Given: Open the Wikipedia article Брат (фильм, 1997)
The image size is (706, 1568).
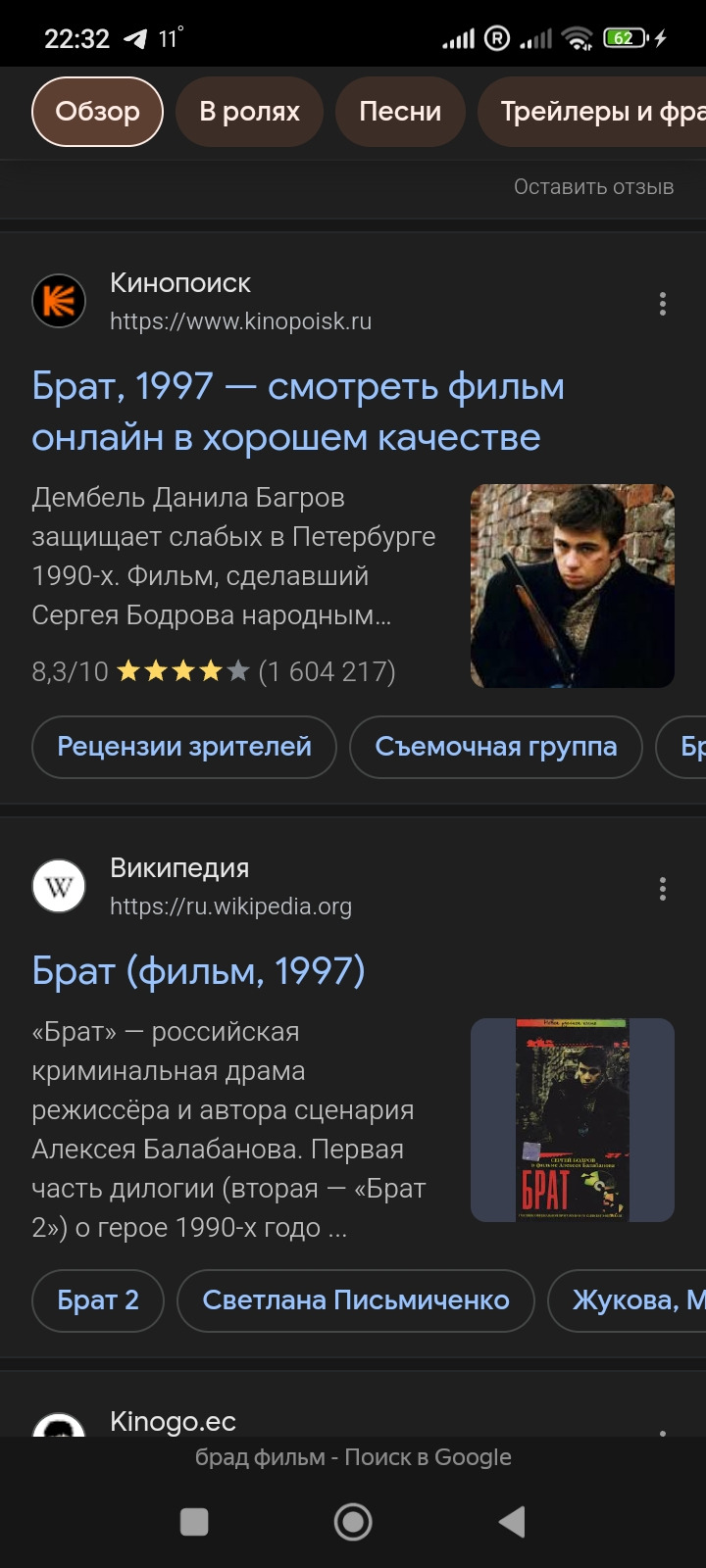Looking at the screenshot, I should tap(198, 971).
